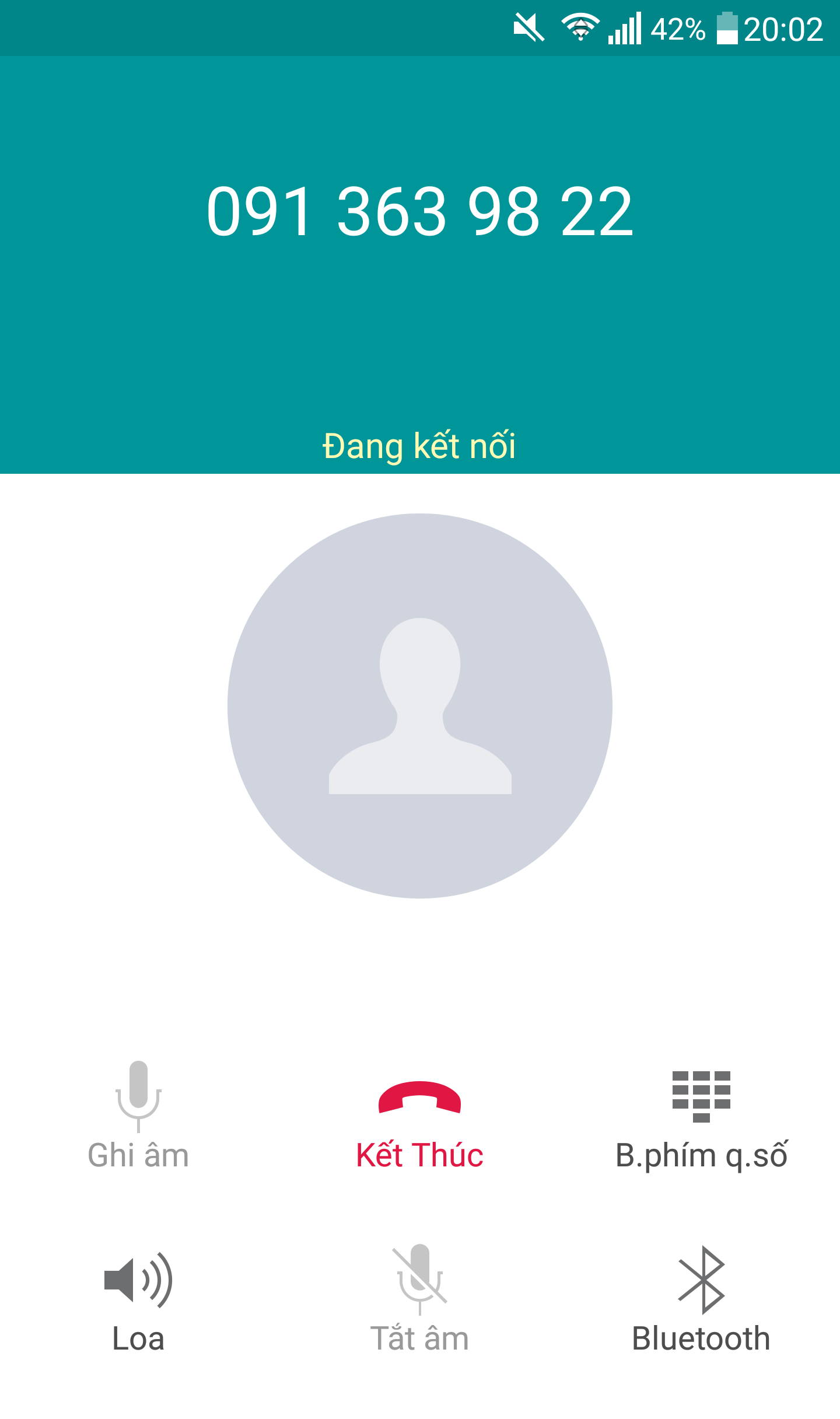The width and height of the screenshot is (840, 1419).
Task: Start recording with Ghi âm
Action: pyautogui.click(x=138, y=1119)
